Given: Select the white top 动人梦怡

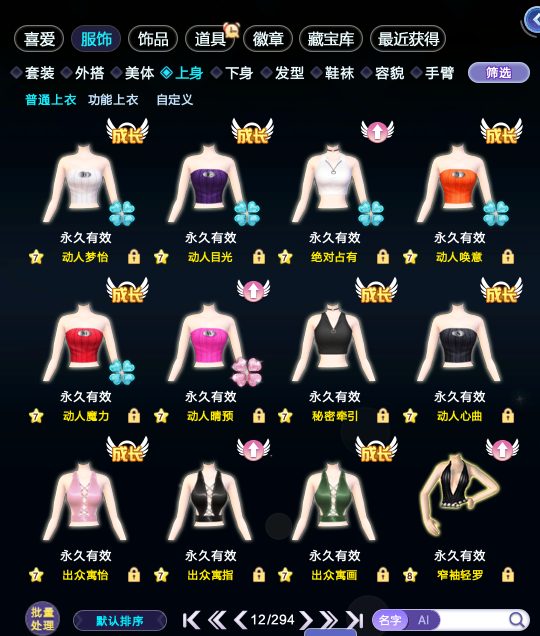Looking at the screenshot, I should [x=84, y=185].
